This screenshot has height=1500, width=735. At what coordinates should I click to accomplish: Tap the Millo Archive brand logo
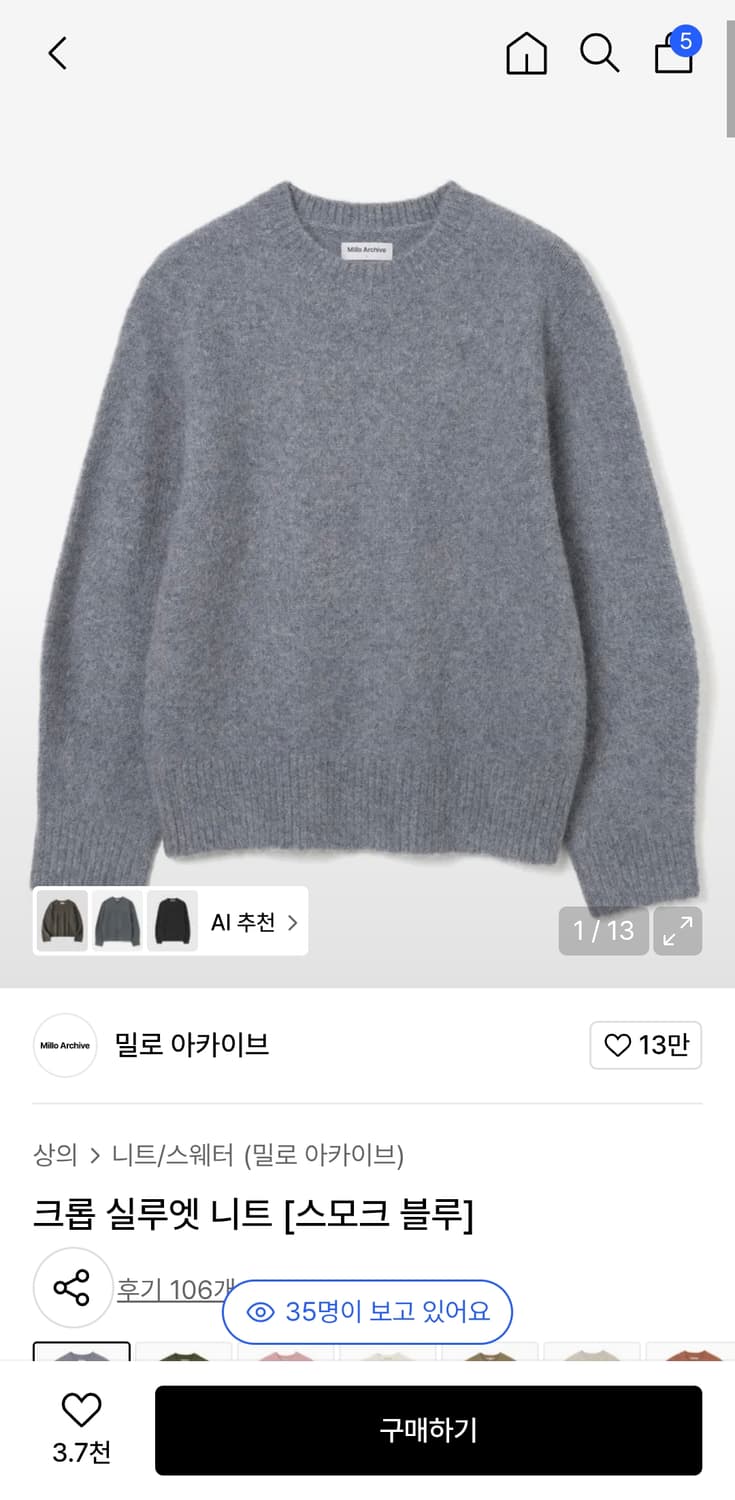click(x=64, y=1045)
